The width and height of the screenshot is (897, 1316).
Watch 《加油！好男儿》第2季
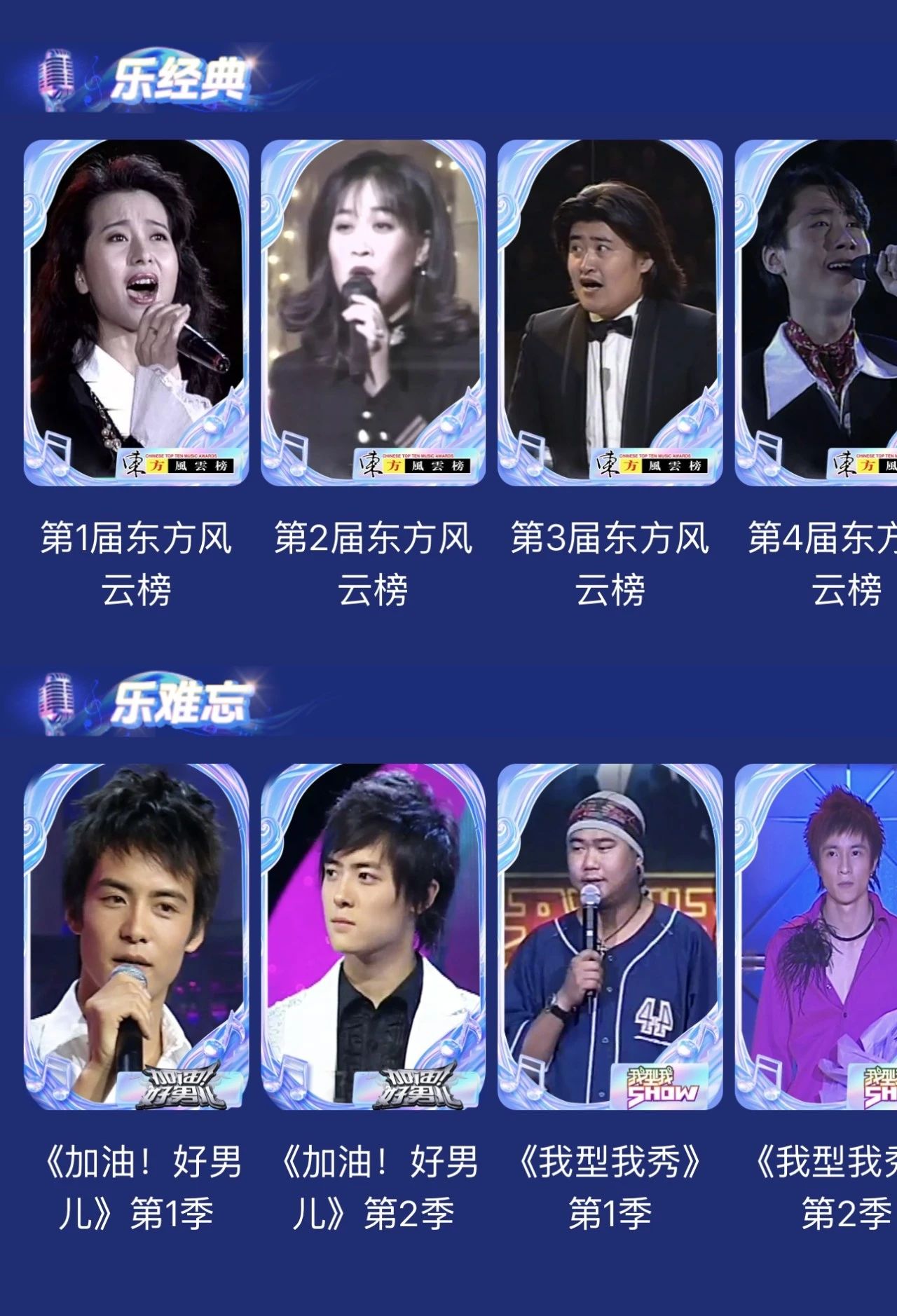point(373,936)
